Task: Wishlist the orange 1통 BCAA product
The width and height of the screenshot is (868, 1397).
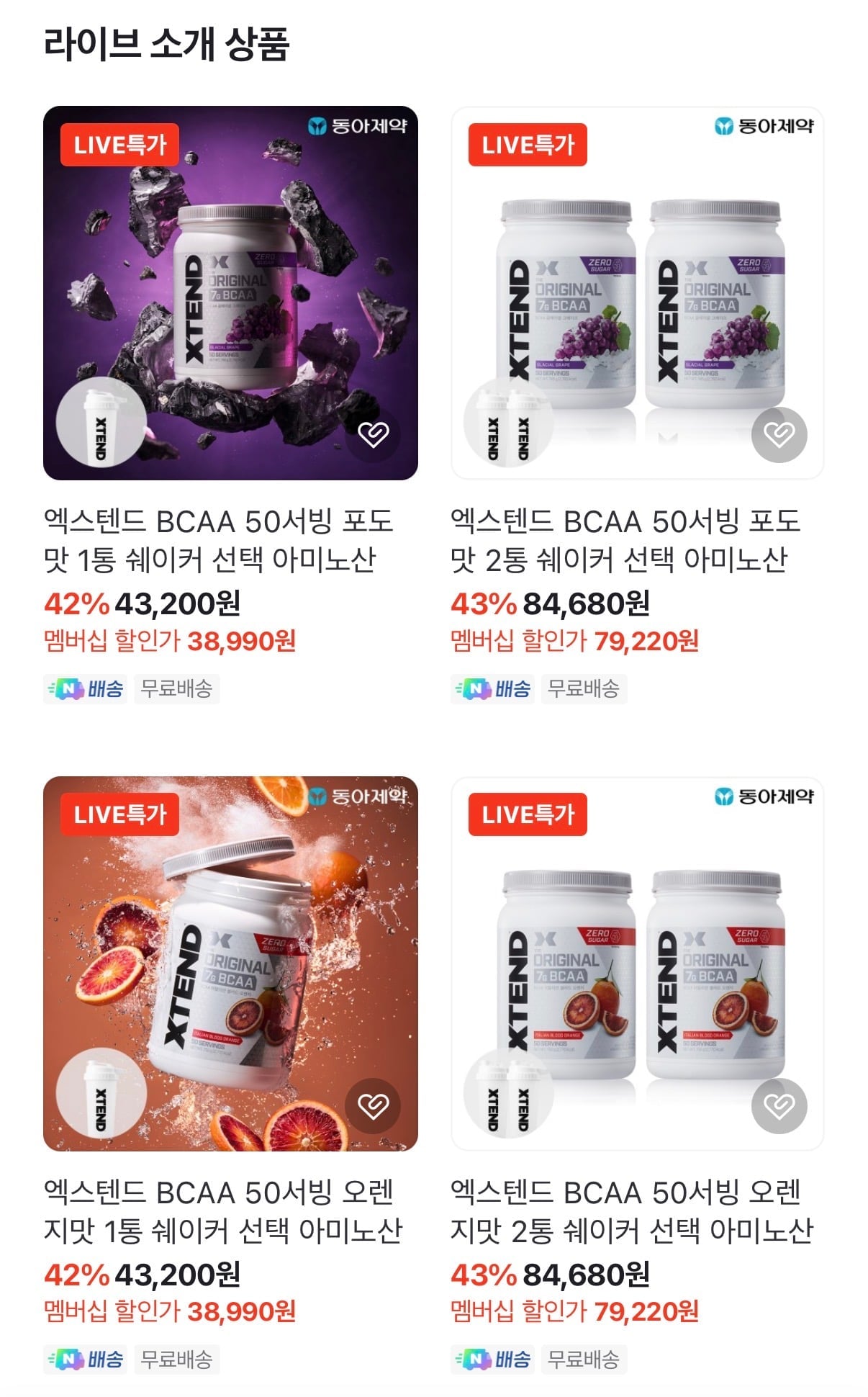Action: 373,1105
